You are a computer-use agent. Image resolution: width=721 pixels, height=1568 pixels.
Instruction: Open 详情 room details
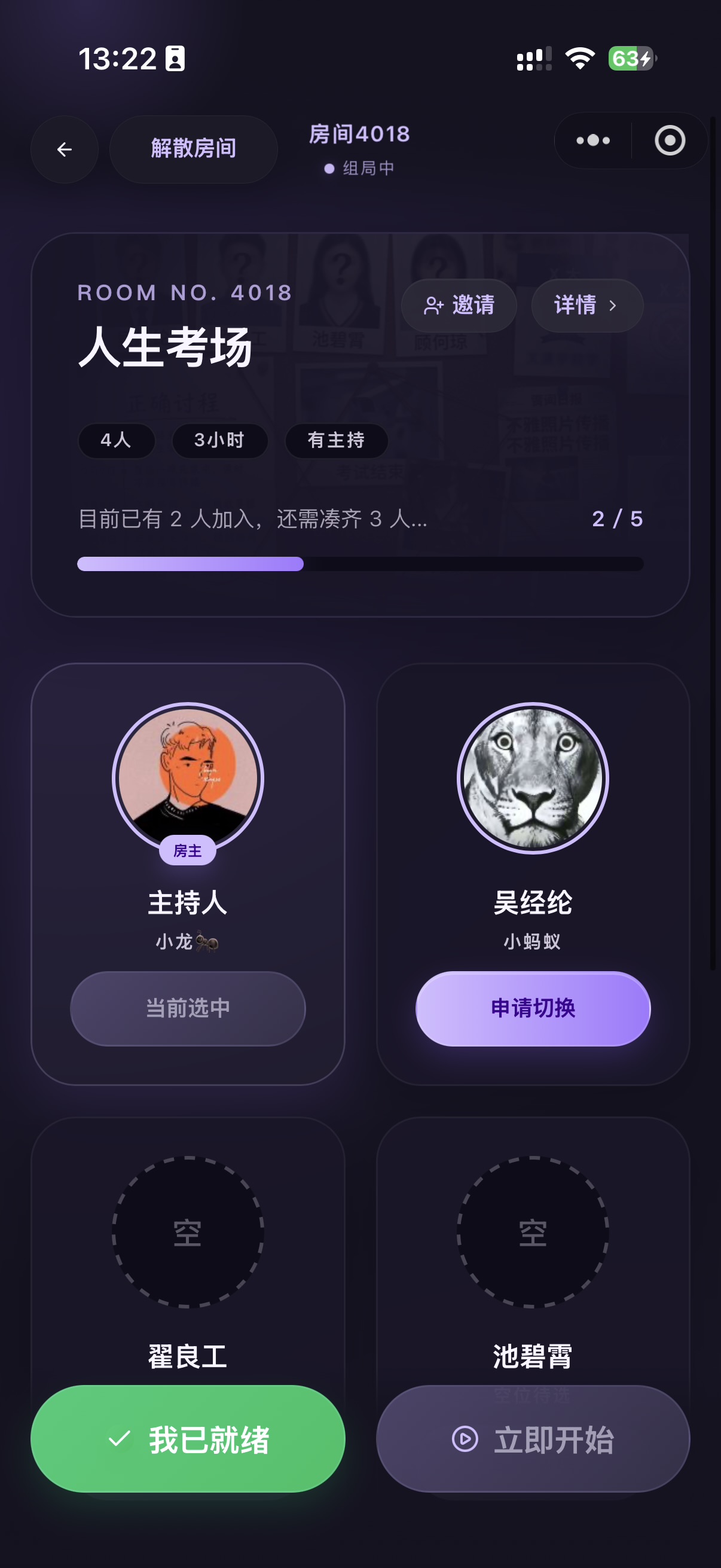[587, 306]
